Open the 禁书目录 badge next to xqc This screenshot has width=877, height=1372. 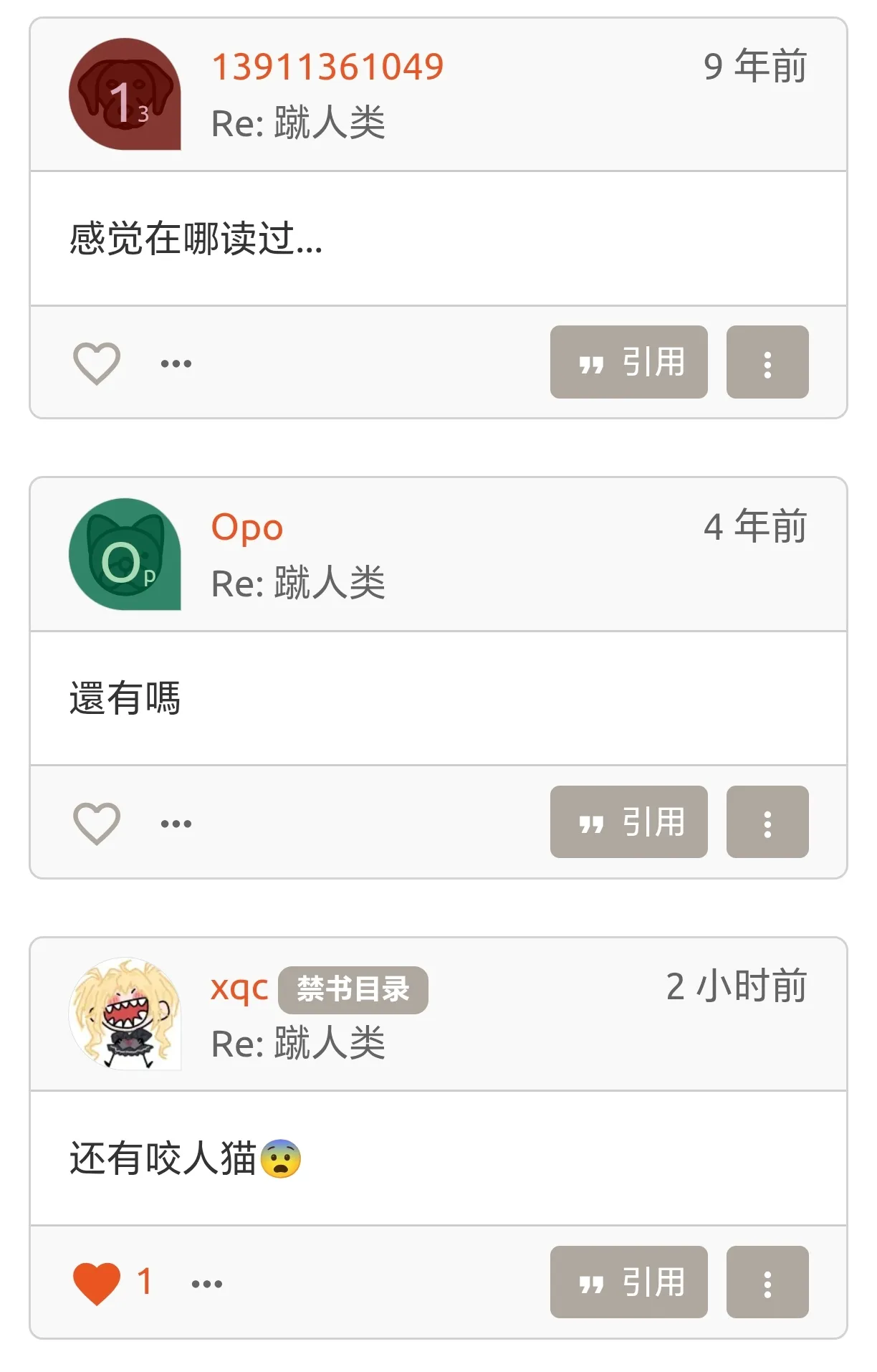pos(353,990)
